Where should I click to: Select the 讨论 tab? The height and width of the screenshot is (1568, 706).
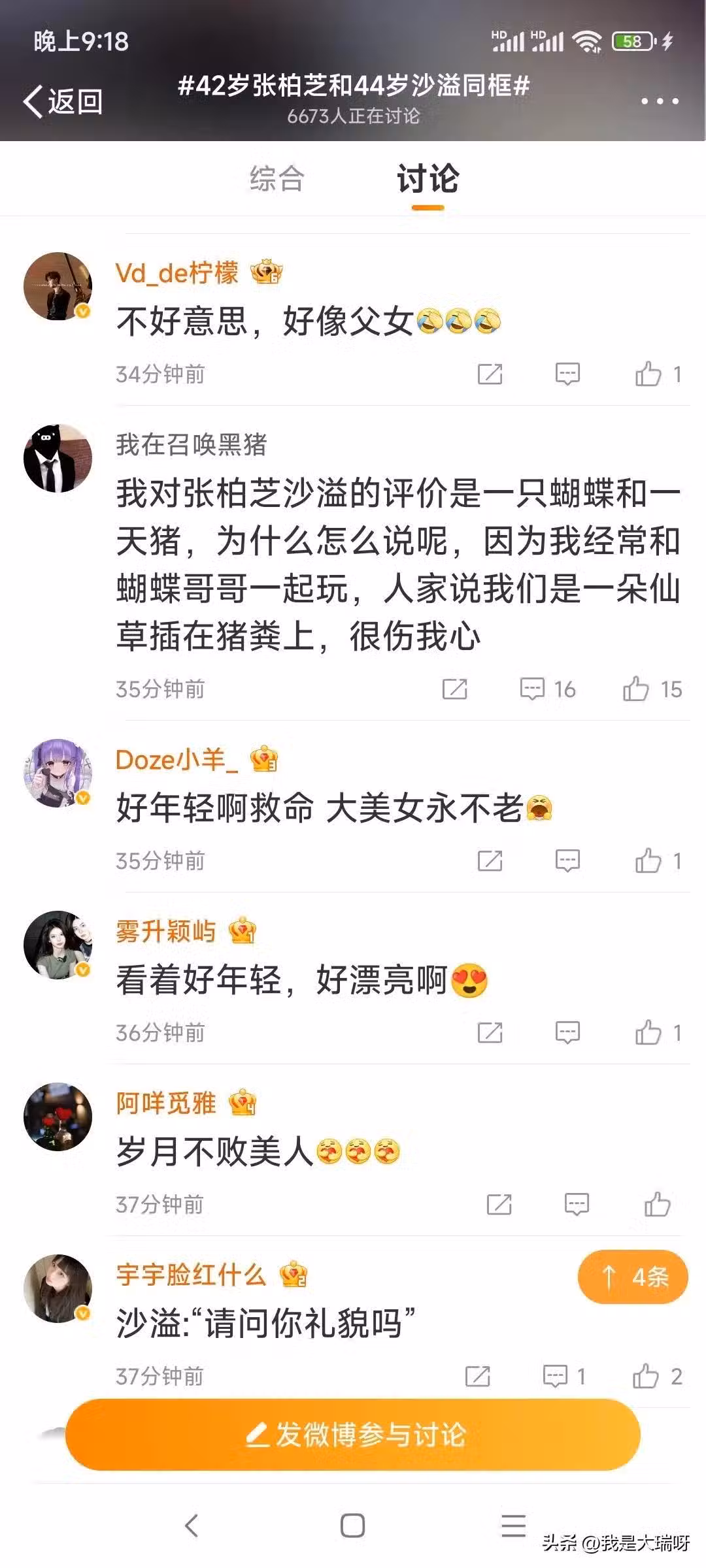[428, 179]
